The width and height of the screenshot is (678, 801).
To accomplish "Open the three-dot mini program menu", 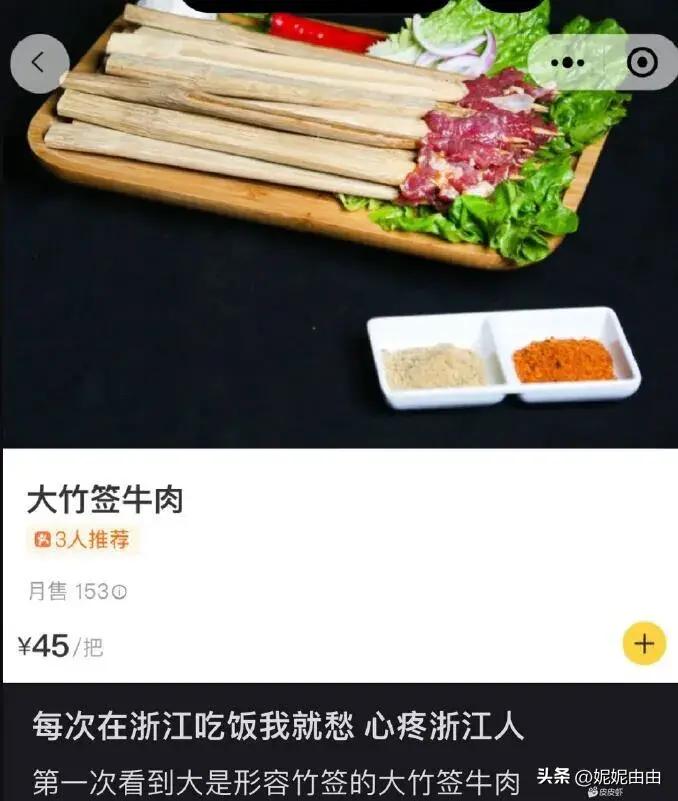I will 568,63.
